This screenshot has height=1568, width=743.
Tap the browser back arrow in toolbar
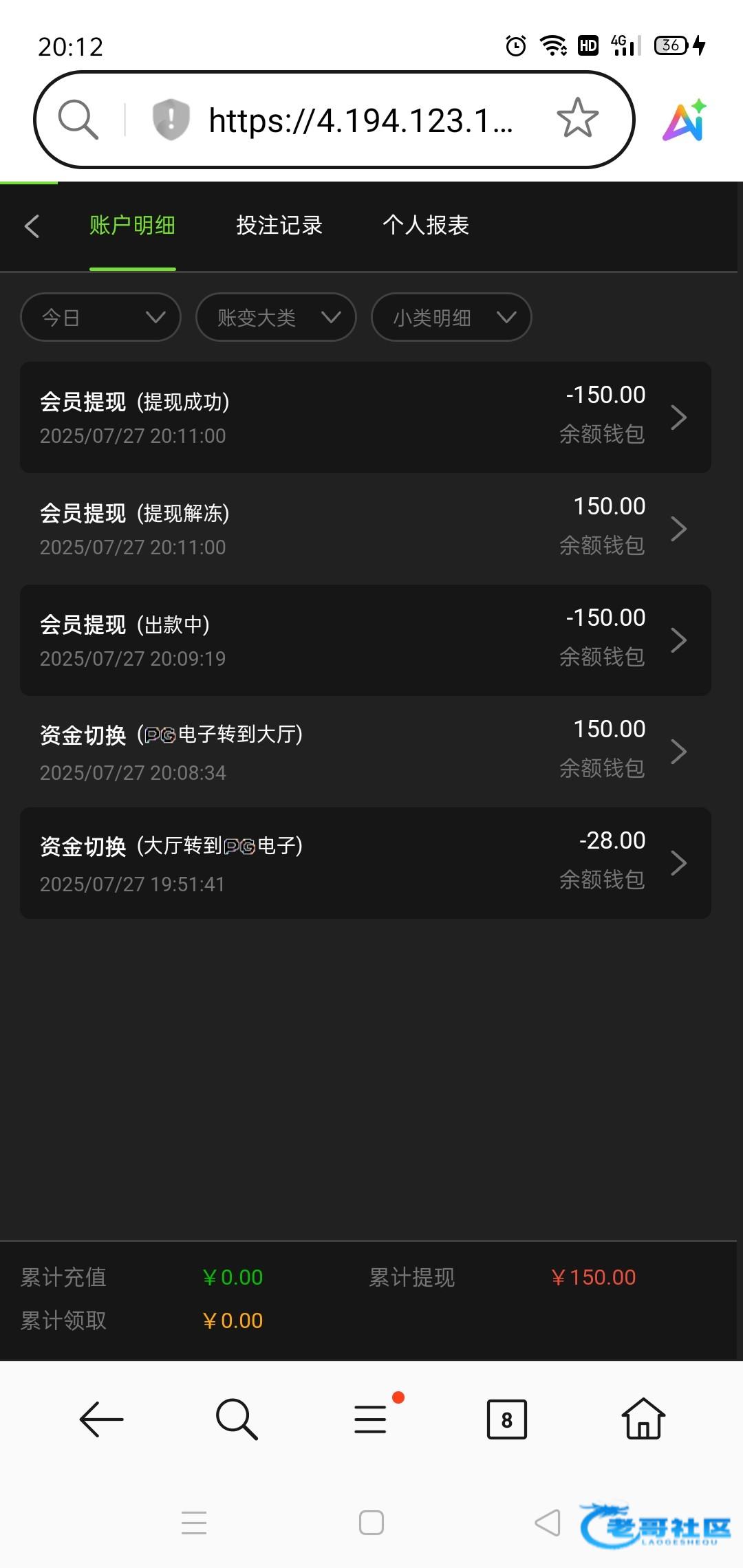pyautogui.click(x=101, y=1419)
